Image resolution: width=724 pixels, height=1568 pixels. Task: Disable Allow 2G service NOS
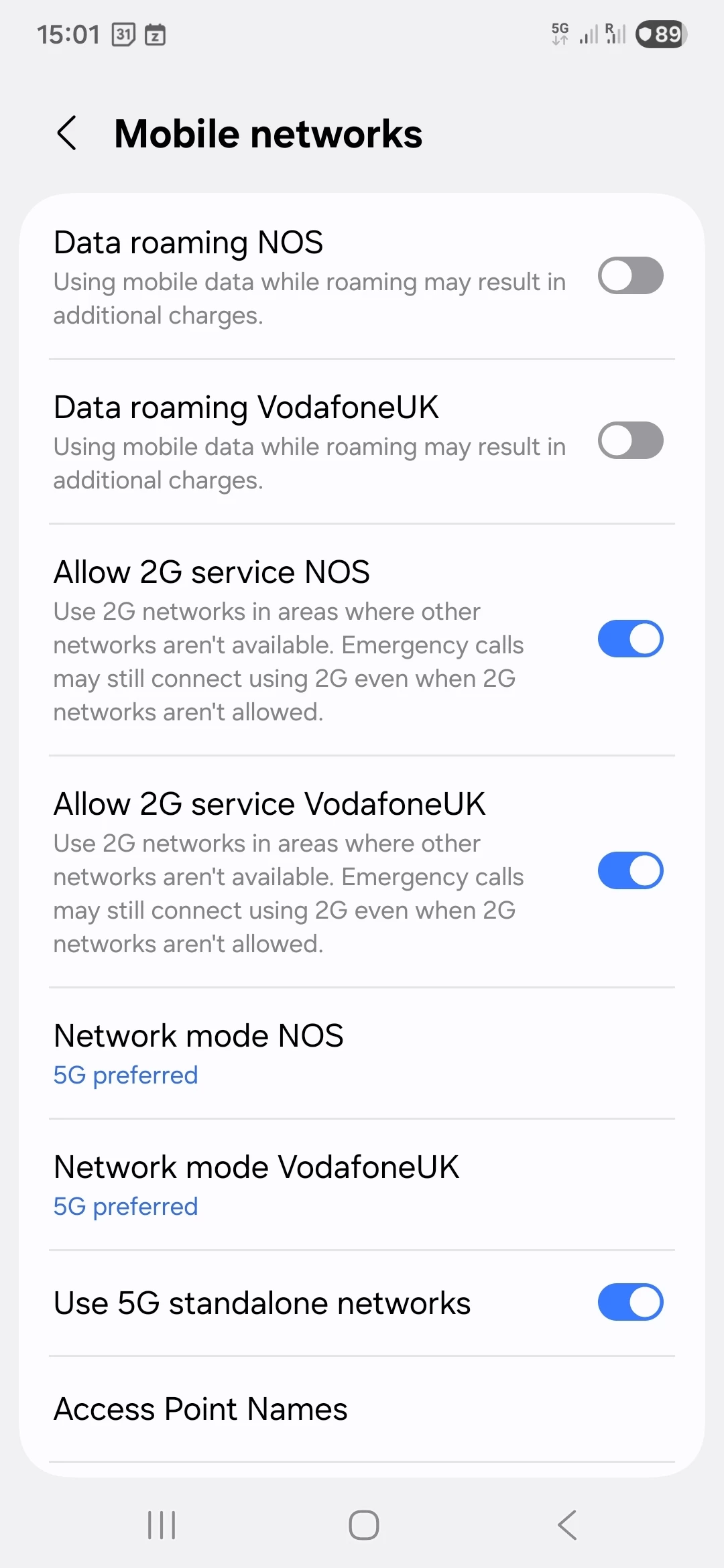[x=630, y=639]
